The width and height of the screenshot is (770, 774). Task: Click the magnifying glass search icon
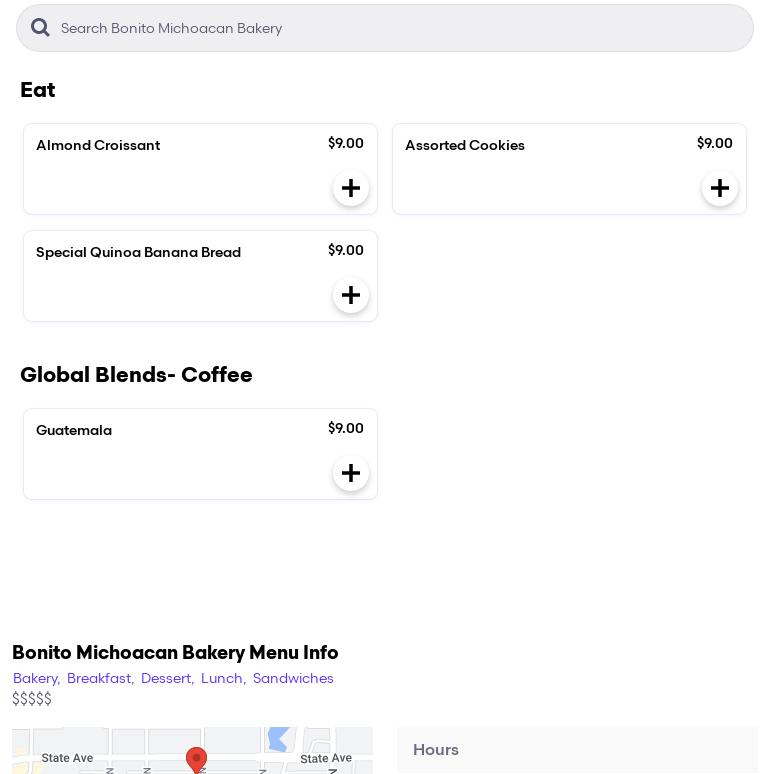pos(40,27)
